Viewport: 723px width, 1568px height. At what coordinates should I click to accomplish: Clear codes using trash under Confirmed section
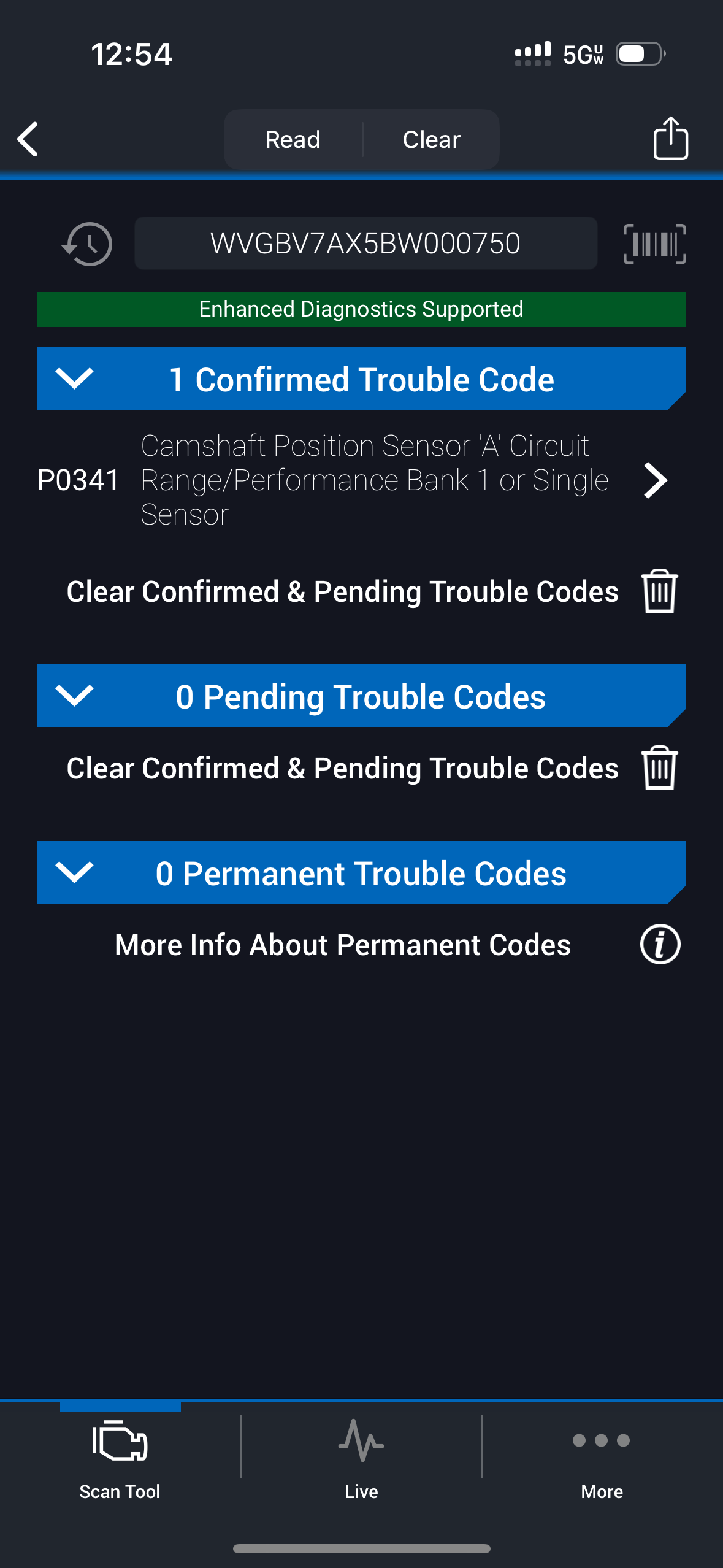click(659, 591)
